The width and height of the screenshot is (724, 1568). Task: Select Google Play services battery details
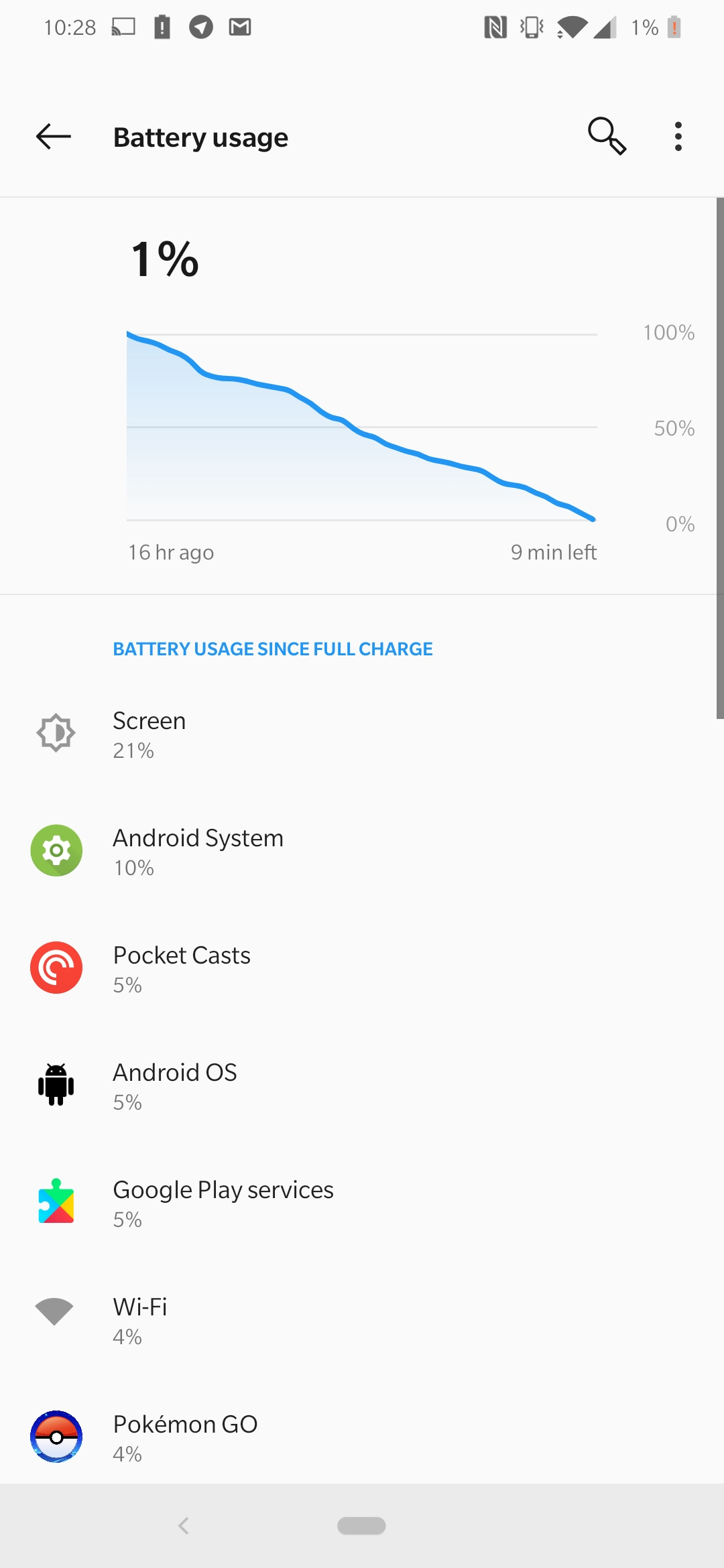(362, 1203)
